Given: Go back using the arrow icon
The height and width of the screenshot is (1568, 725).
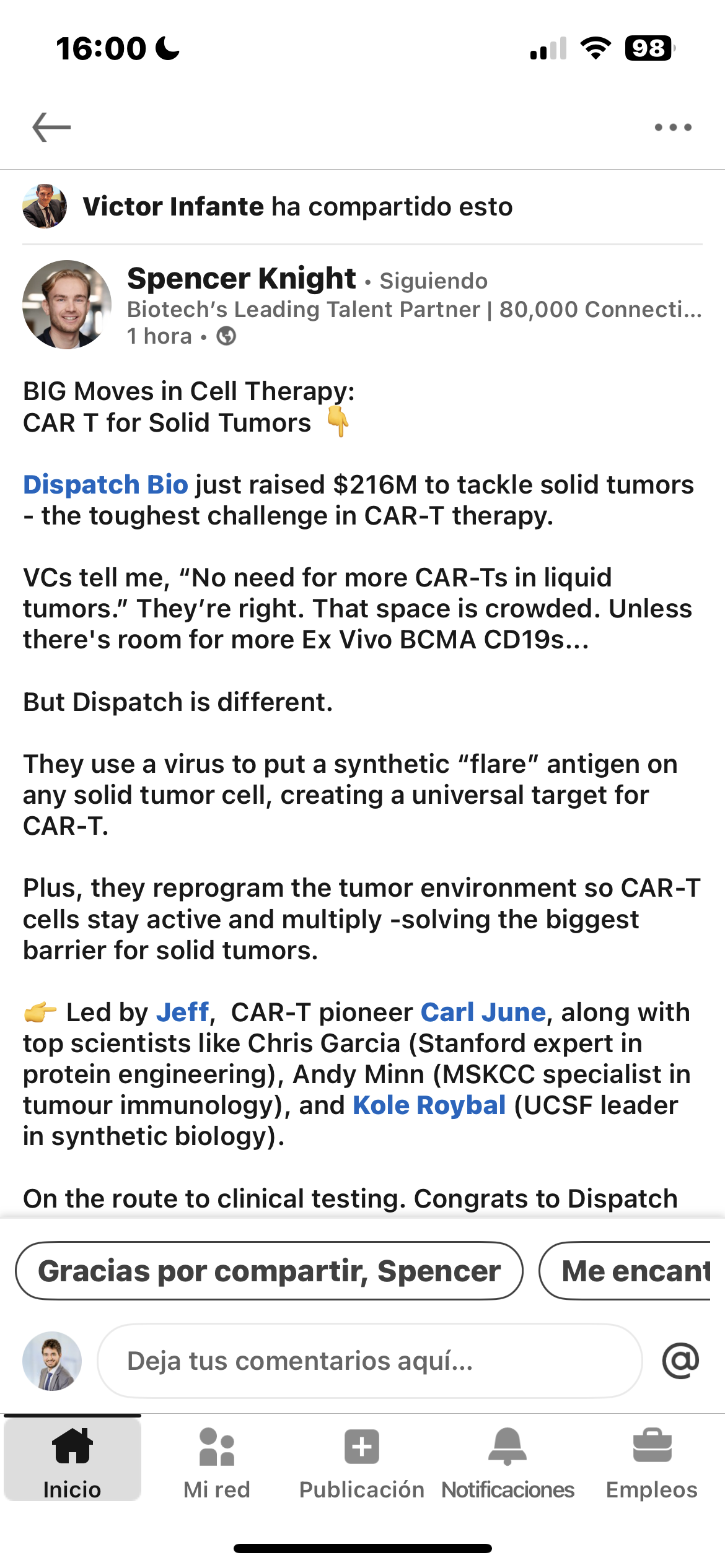Looking at the screenshot, I should click(x=51, y=127).
